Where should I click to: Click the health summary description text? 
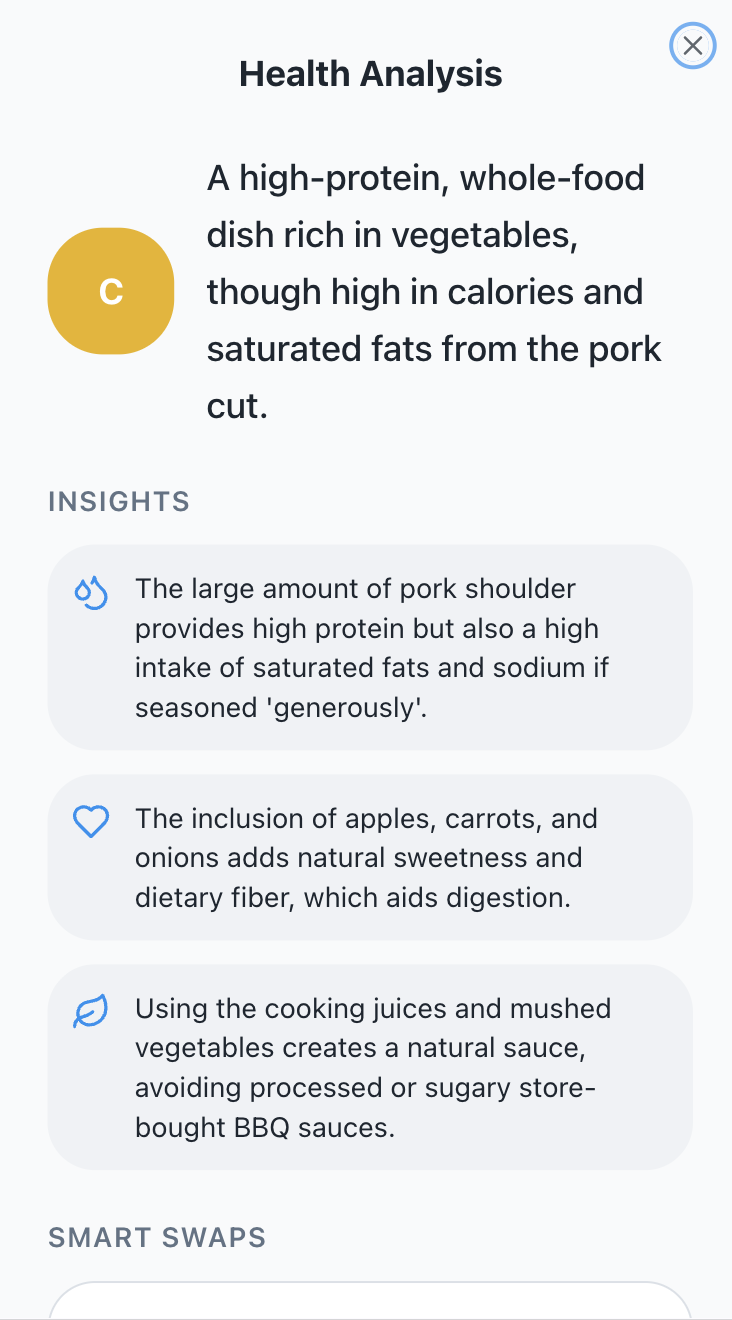pos(433,291)
